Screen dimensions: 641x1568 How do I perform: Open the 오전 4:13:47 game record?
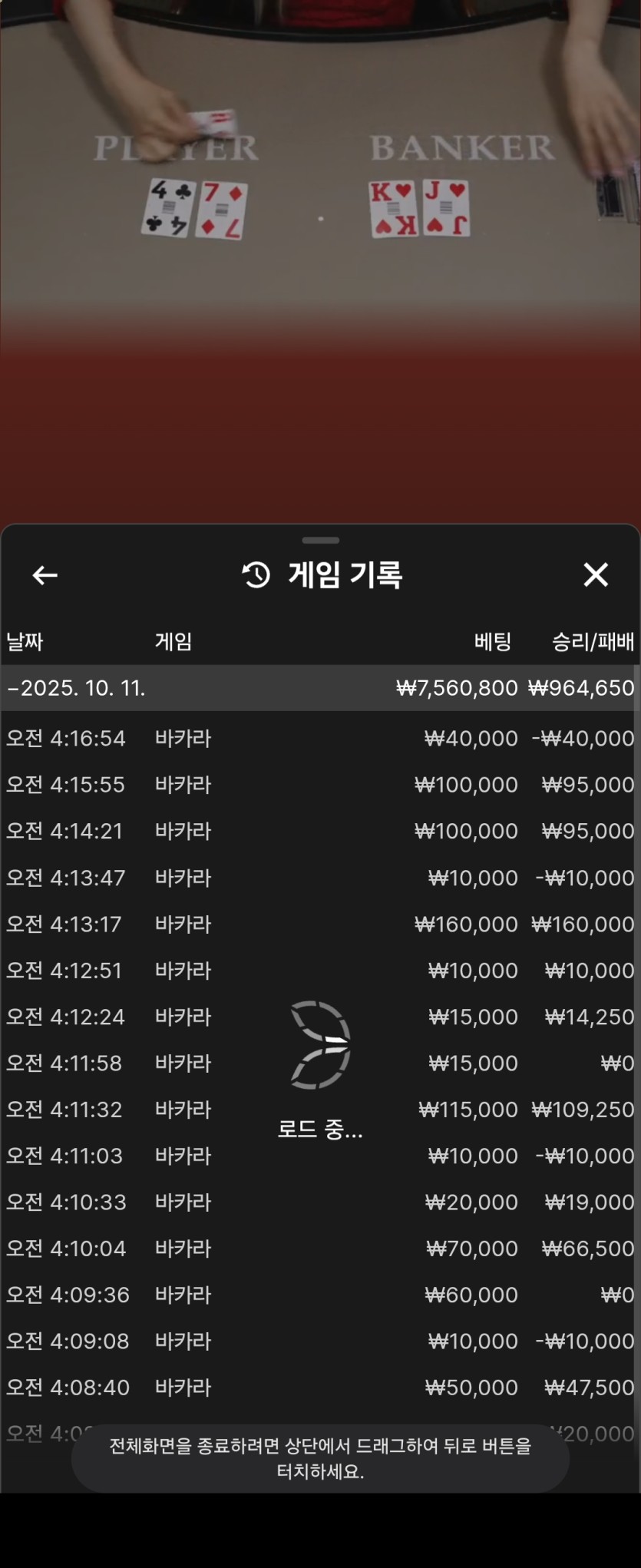[x=320, y=878]
